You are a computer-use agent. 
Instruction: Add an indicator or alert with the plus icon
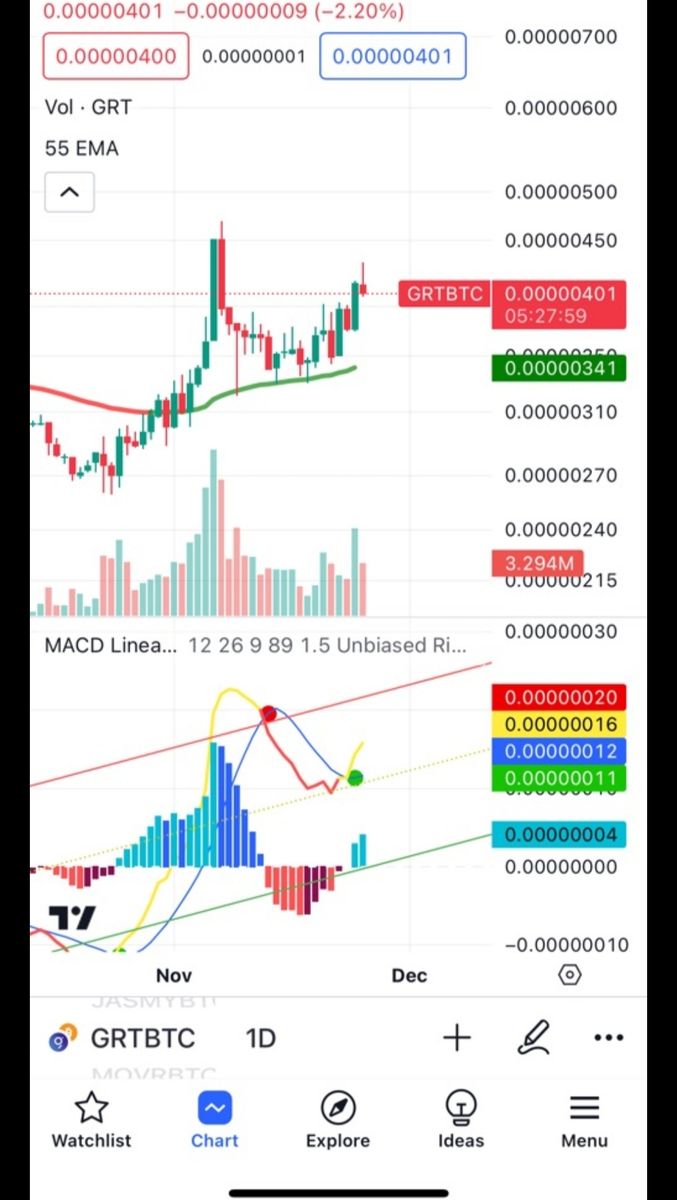(457, 1038)
